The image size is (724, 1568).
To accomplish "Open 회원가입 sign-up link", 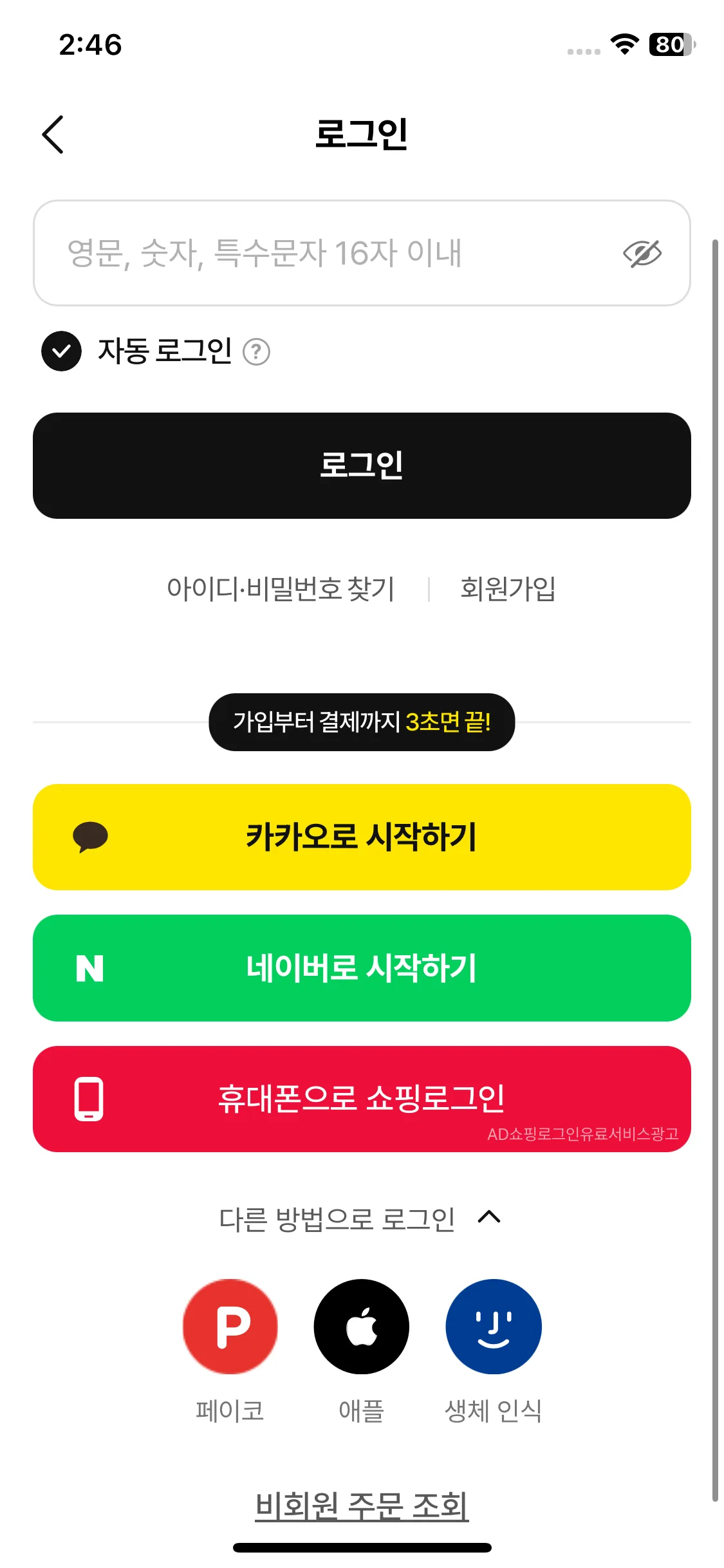I will click(x=508, y=588).
